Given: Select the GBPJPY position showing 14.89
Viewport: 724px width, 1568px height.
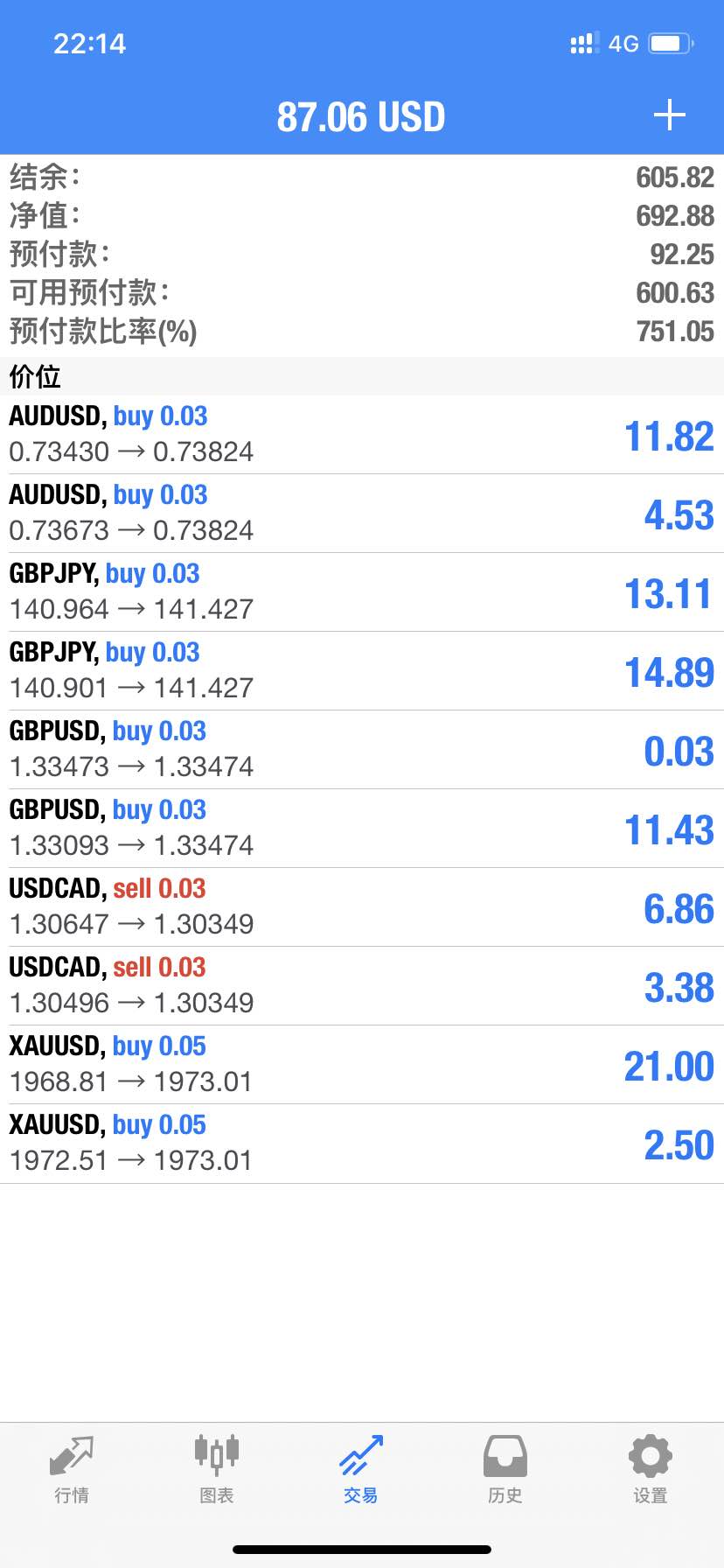Looking at the screenshot, I should click(362, 671).
